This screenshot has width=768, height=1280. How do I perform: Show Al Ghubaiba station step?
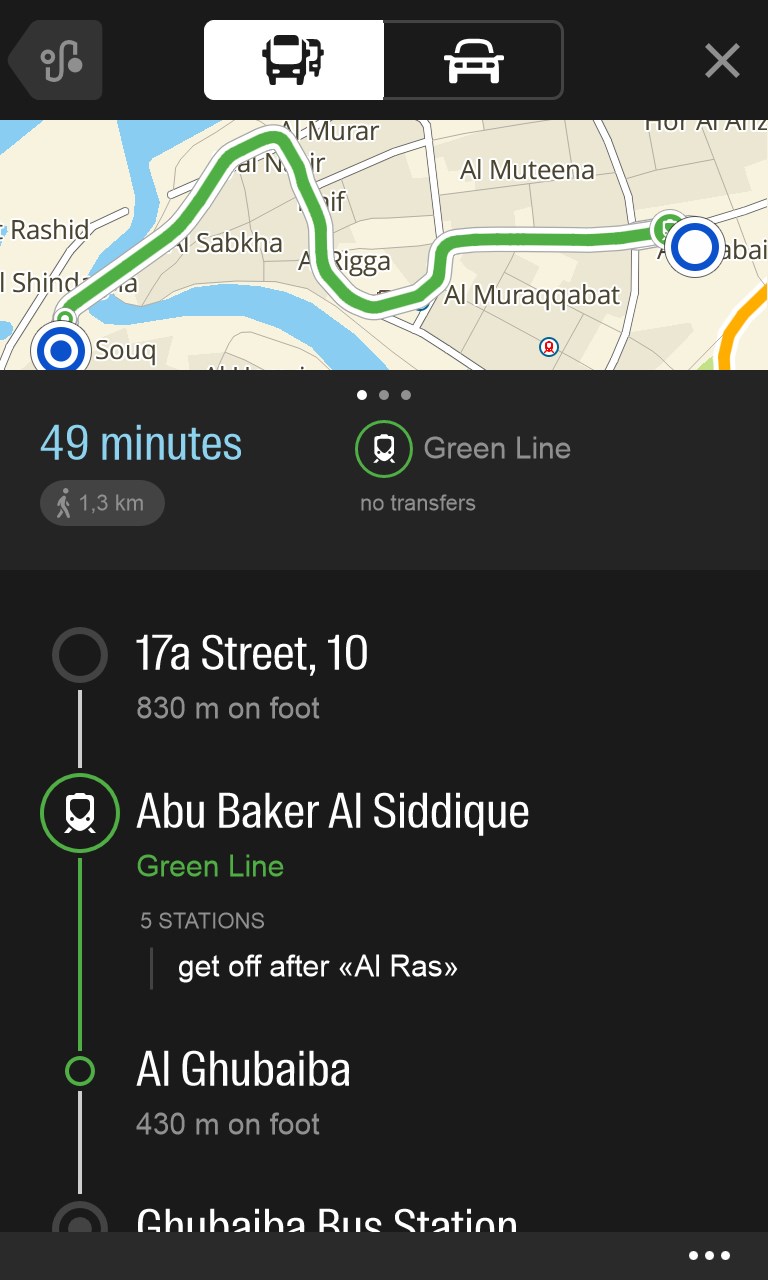tap(243, 1070)
